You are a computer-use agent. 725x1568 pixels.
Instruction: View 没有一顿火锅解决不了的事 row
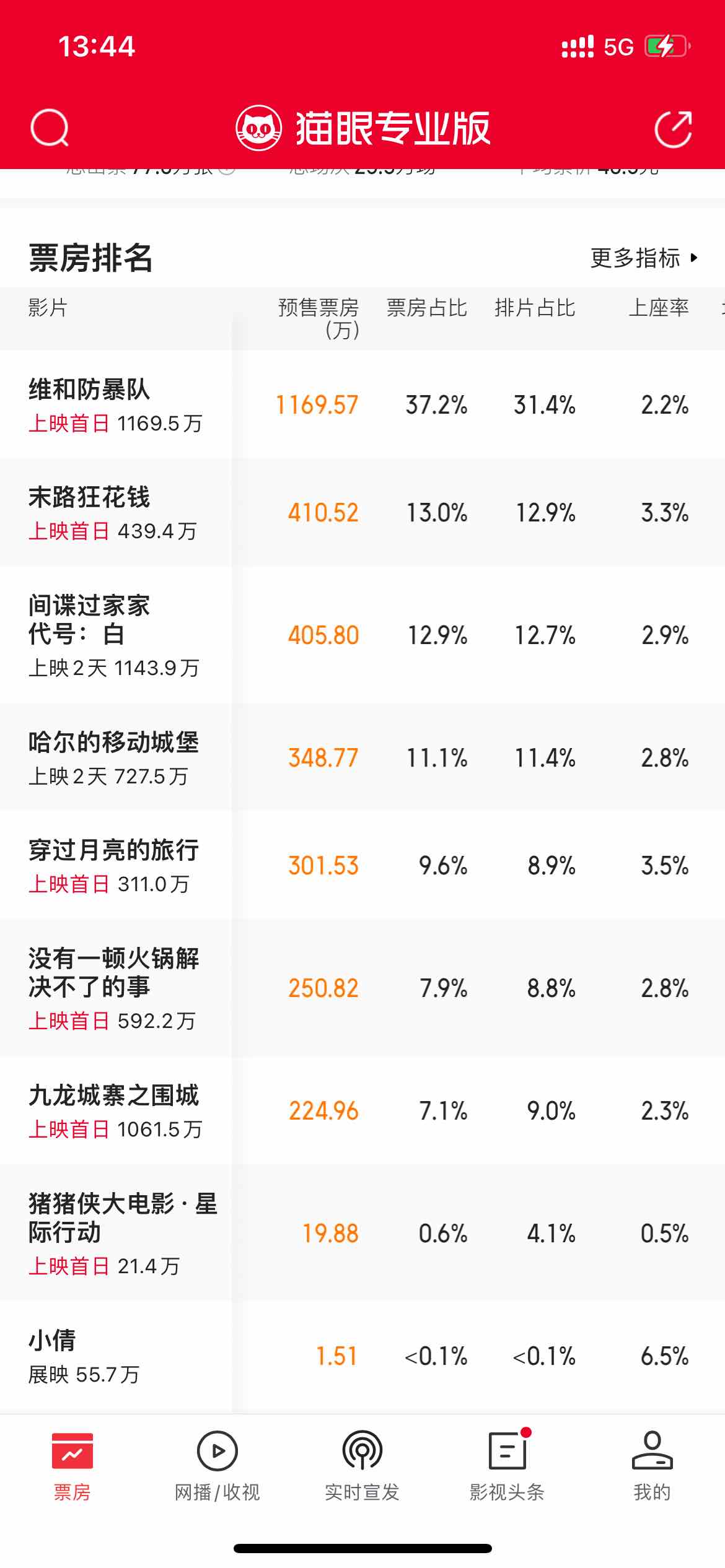click(362, 988)
